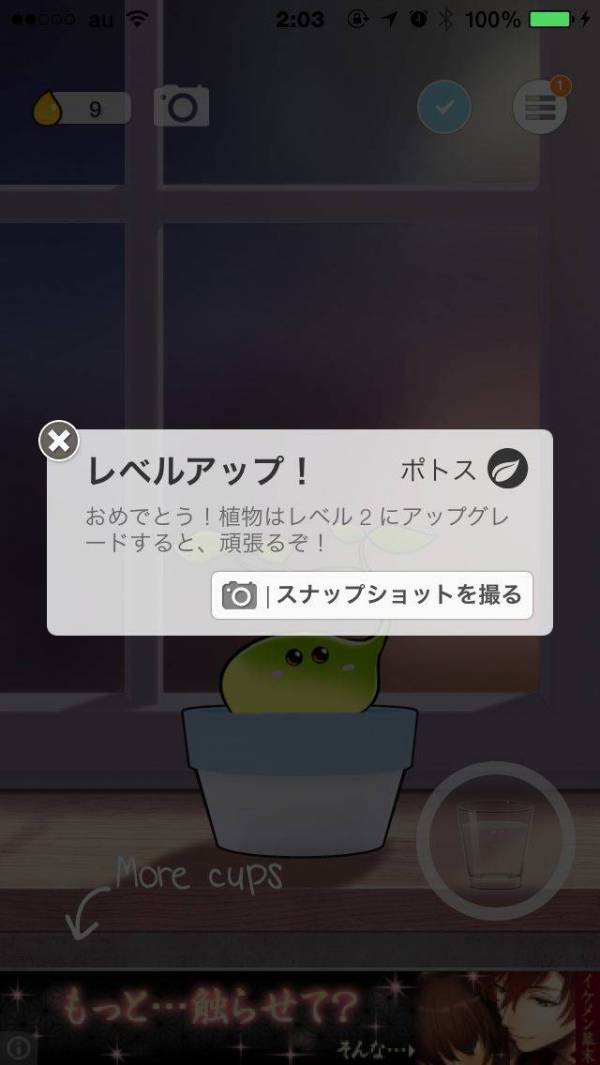Tap the water glass button
Viewport: 600px width, 1065px height.
[x=495, y=840]
